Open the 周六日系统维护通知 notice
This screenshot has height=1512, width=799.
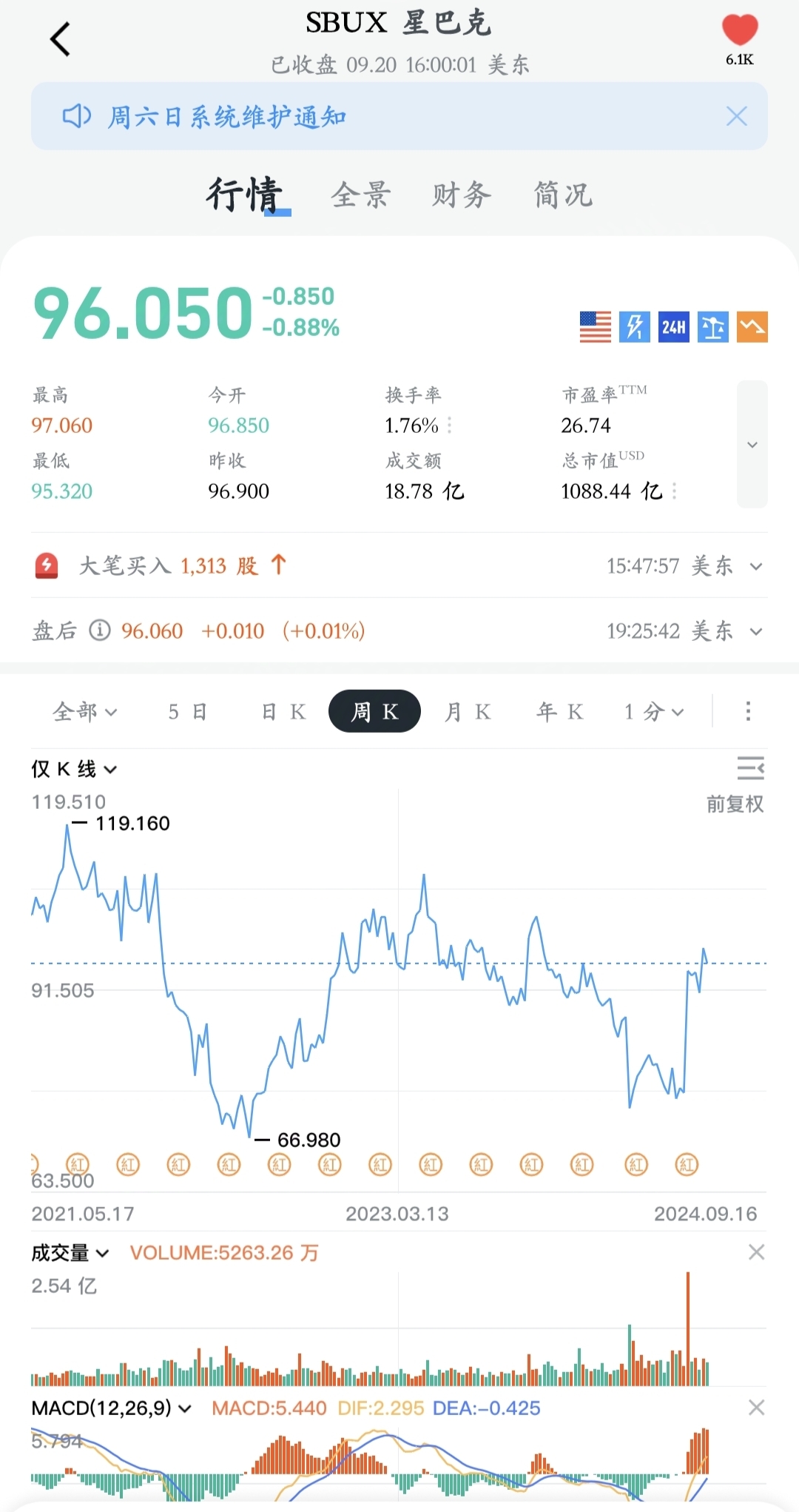(228, 117)
